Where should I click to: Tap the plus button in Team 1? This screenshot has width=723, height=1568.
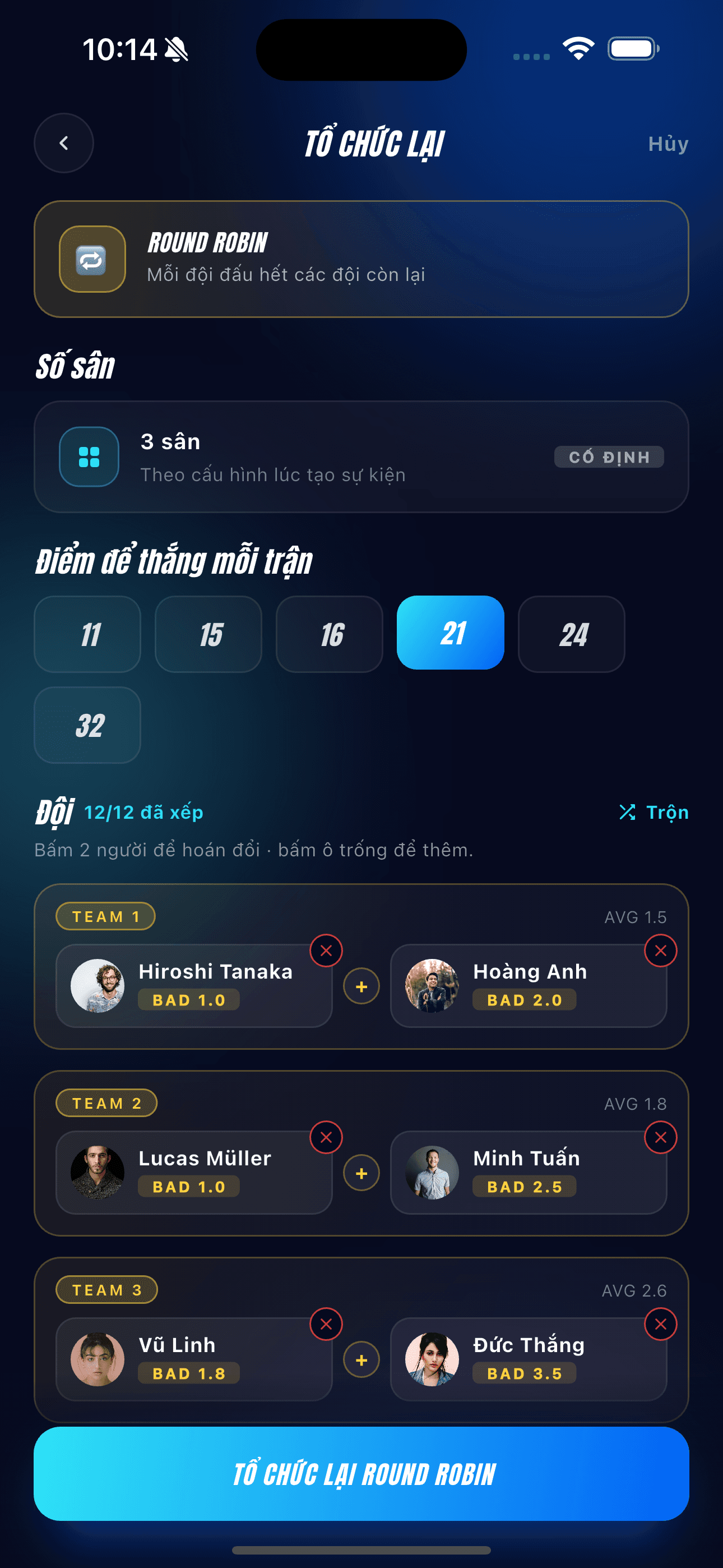point(361,986)
